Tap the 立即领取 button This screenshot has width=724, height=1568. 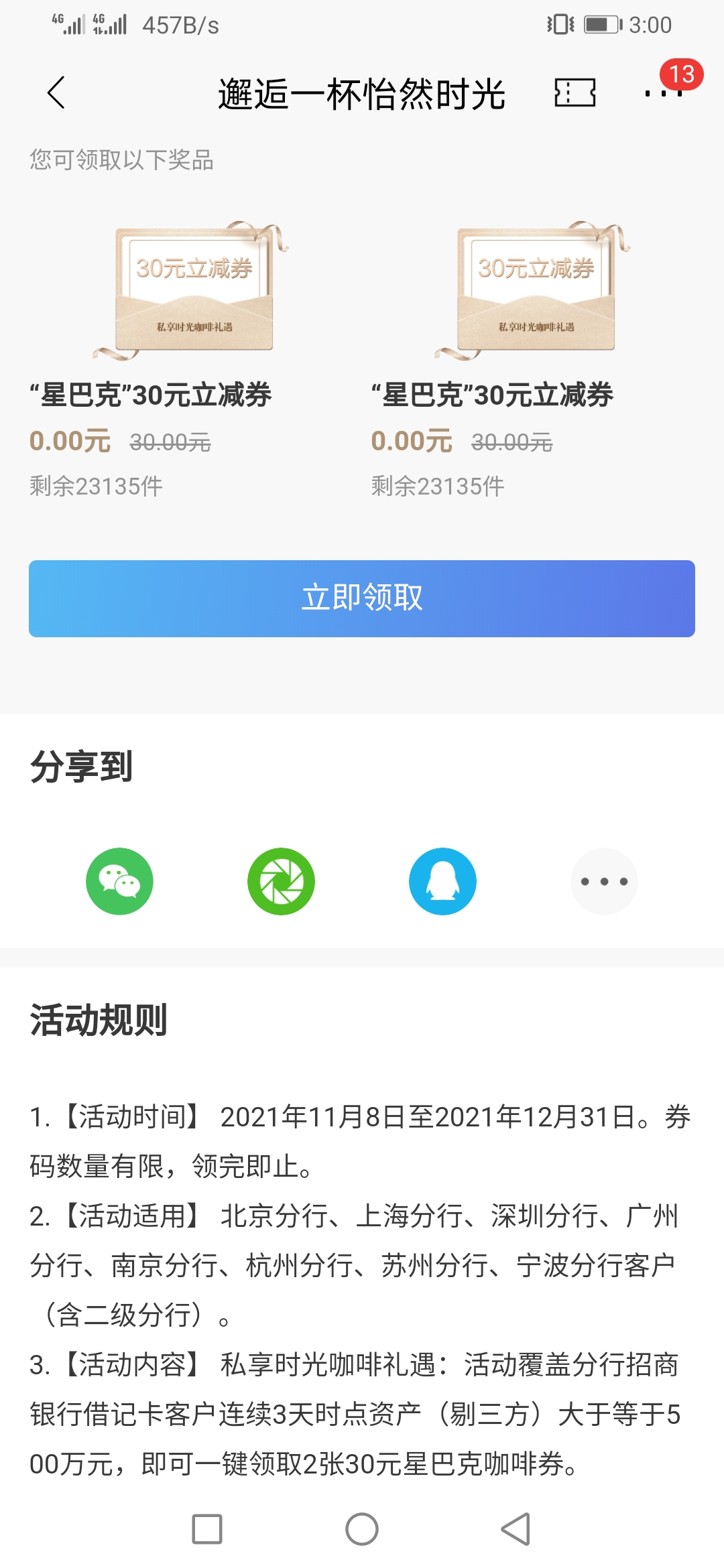click(x=362, y=598)
